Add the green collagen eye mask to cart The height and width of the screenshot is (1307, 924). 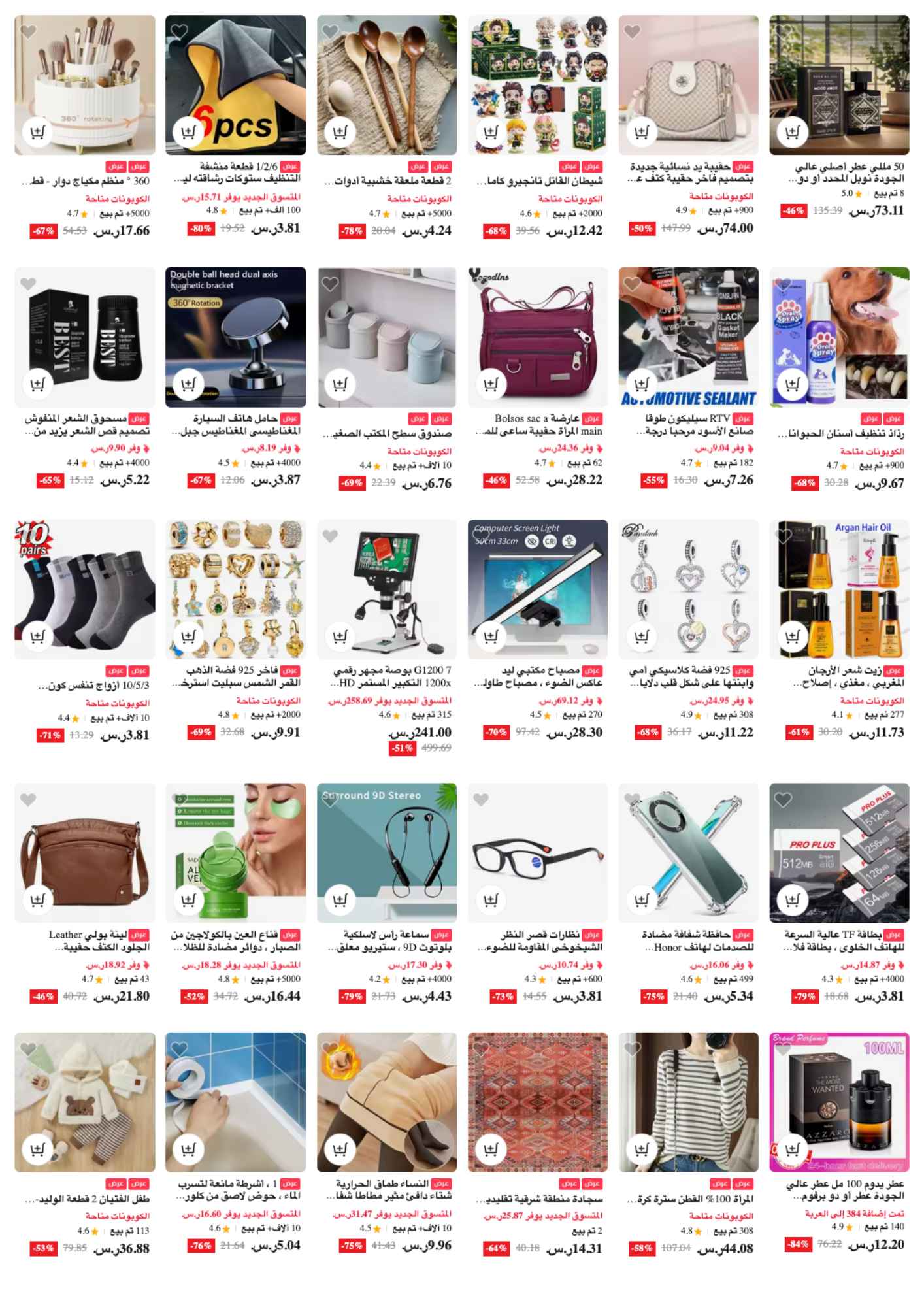tap(188, 900)
